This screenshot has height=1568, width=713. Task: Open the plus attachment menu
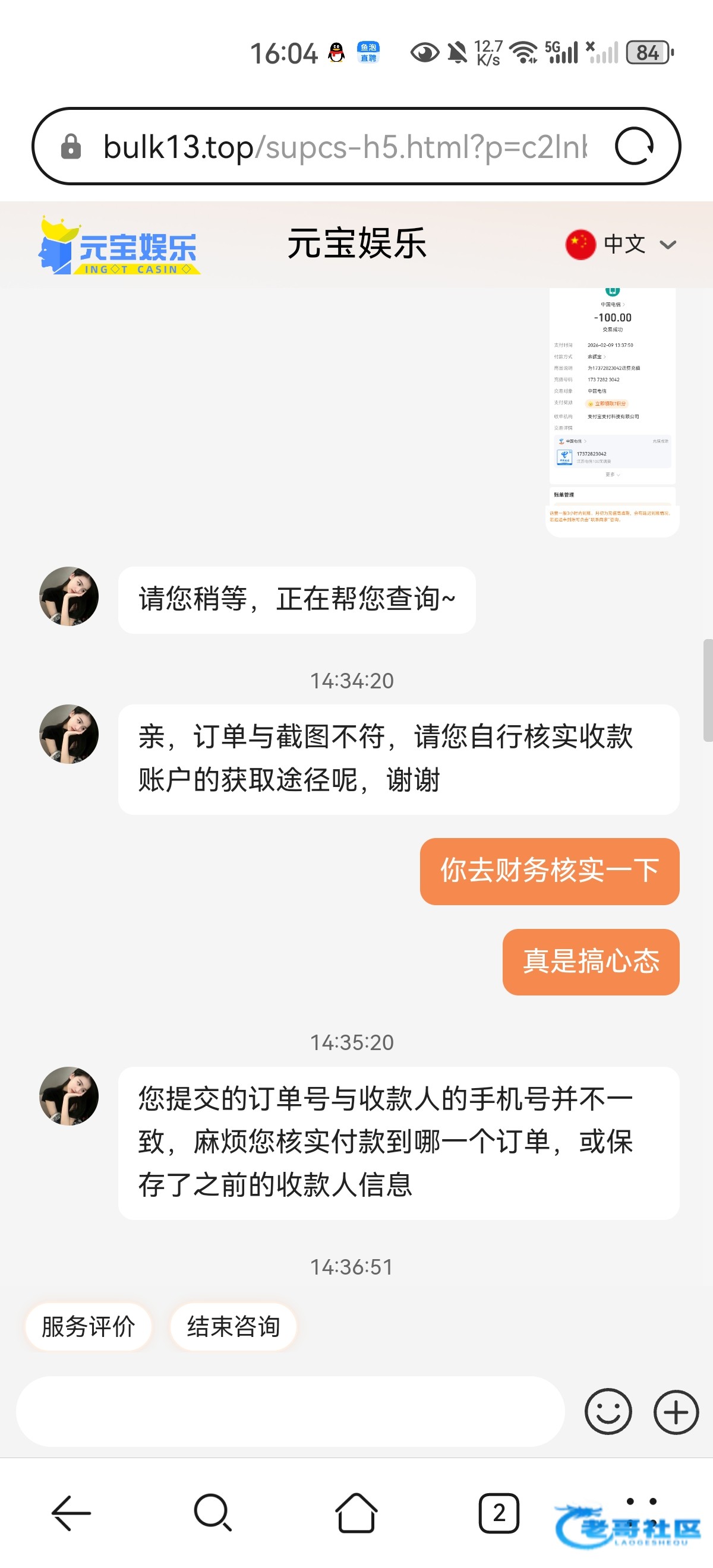(675, 1412)
